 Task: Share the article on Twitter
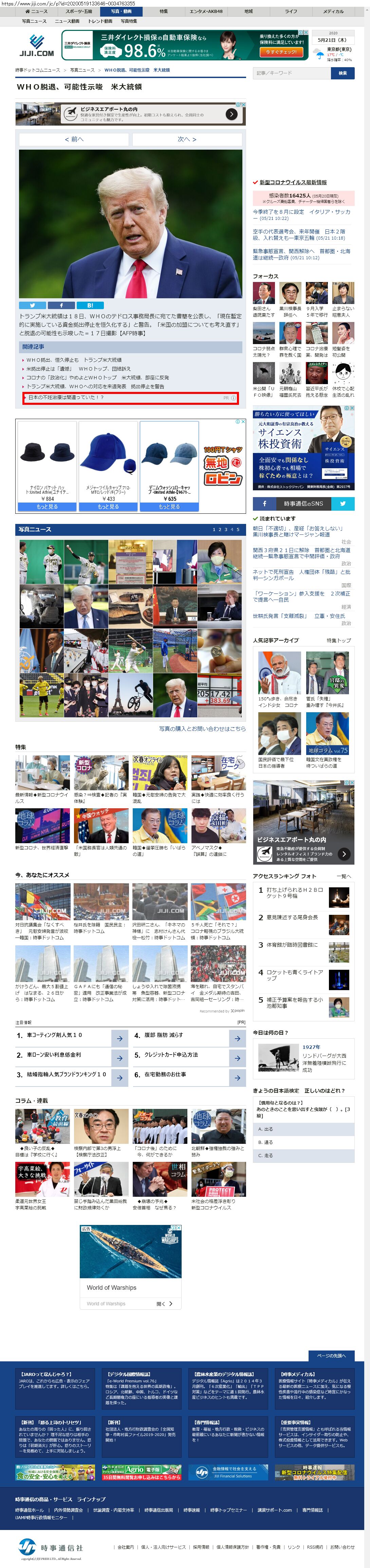(x=32, y=305)
